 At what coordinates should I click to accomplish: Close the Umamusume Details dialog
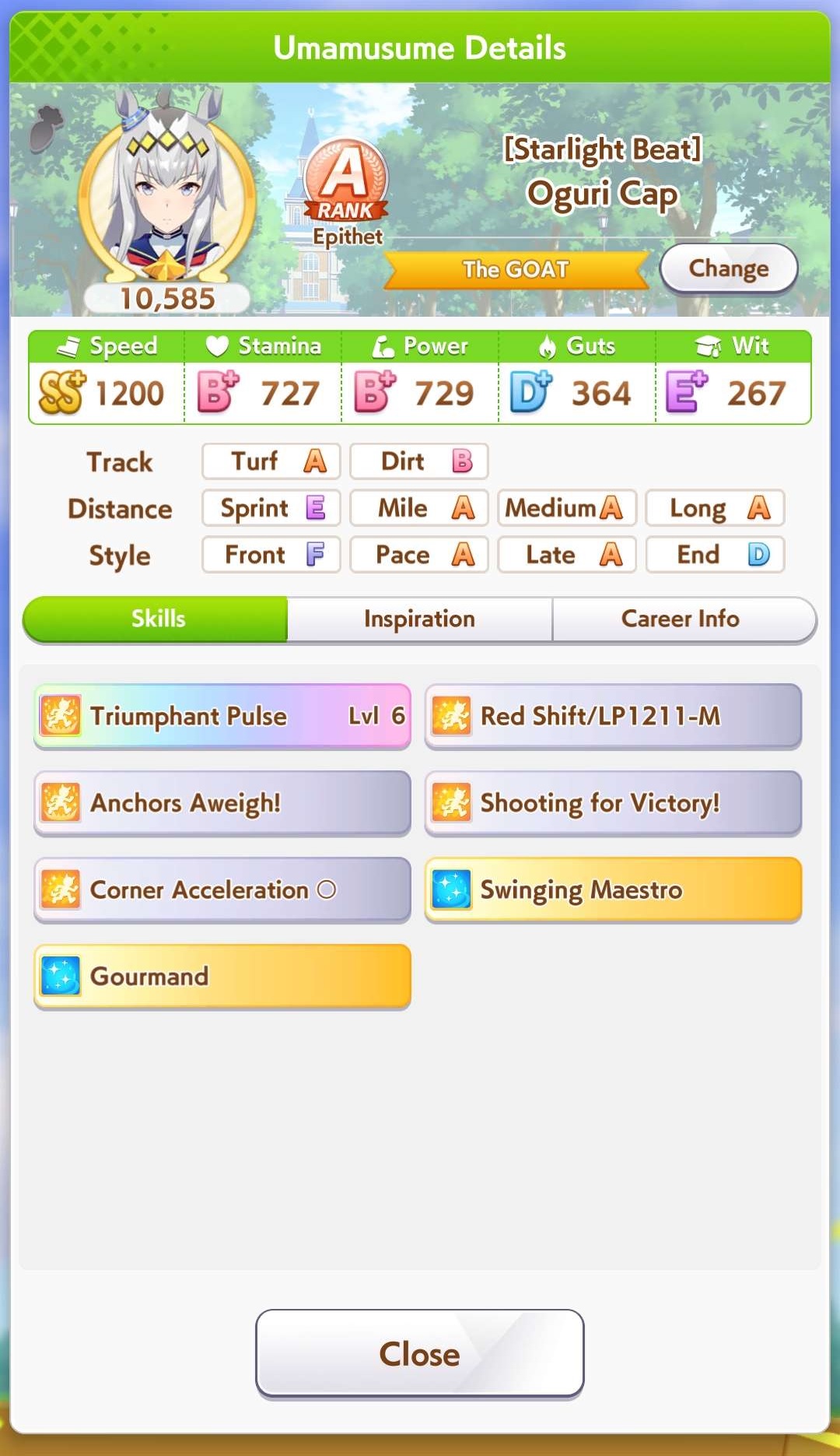(x=419, y=1354)
